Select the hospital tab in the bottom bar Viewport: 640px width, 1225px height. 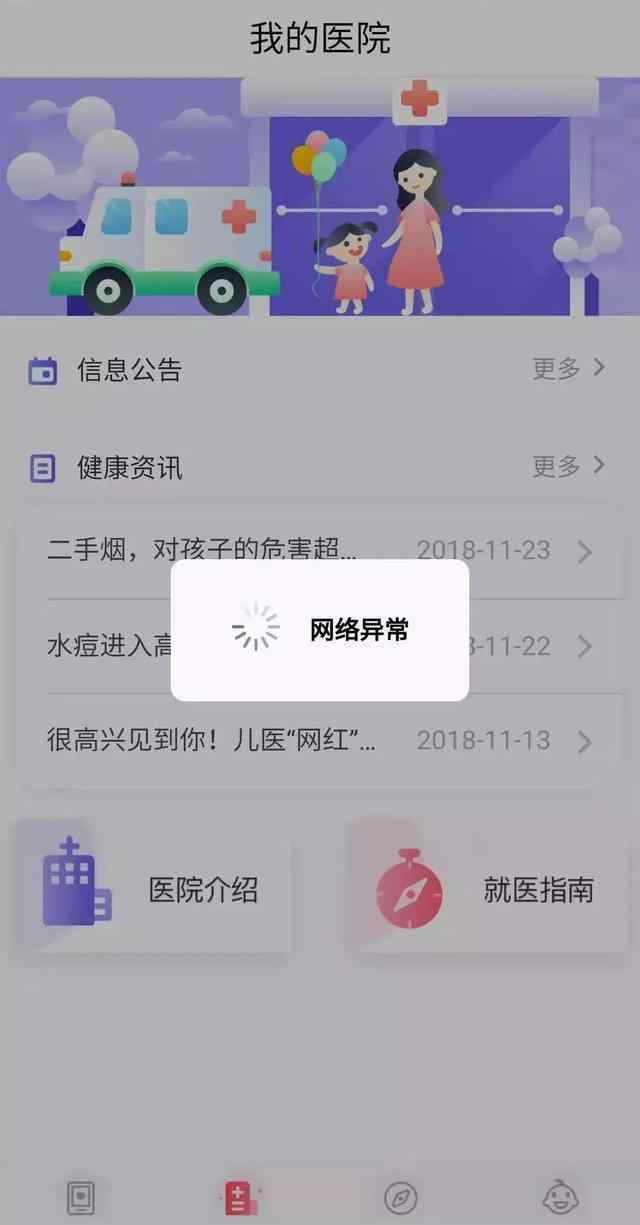pos(238,1197)
